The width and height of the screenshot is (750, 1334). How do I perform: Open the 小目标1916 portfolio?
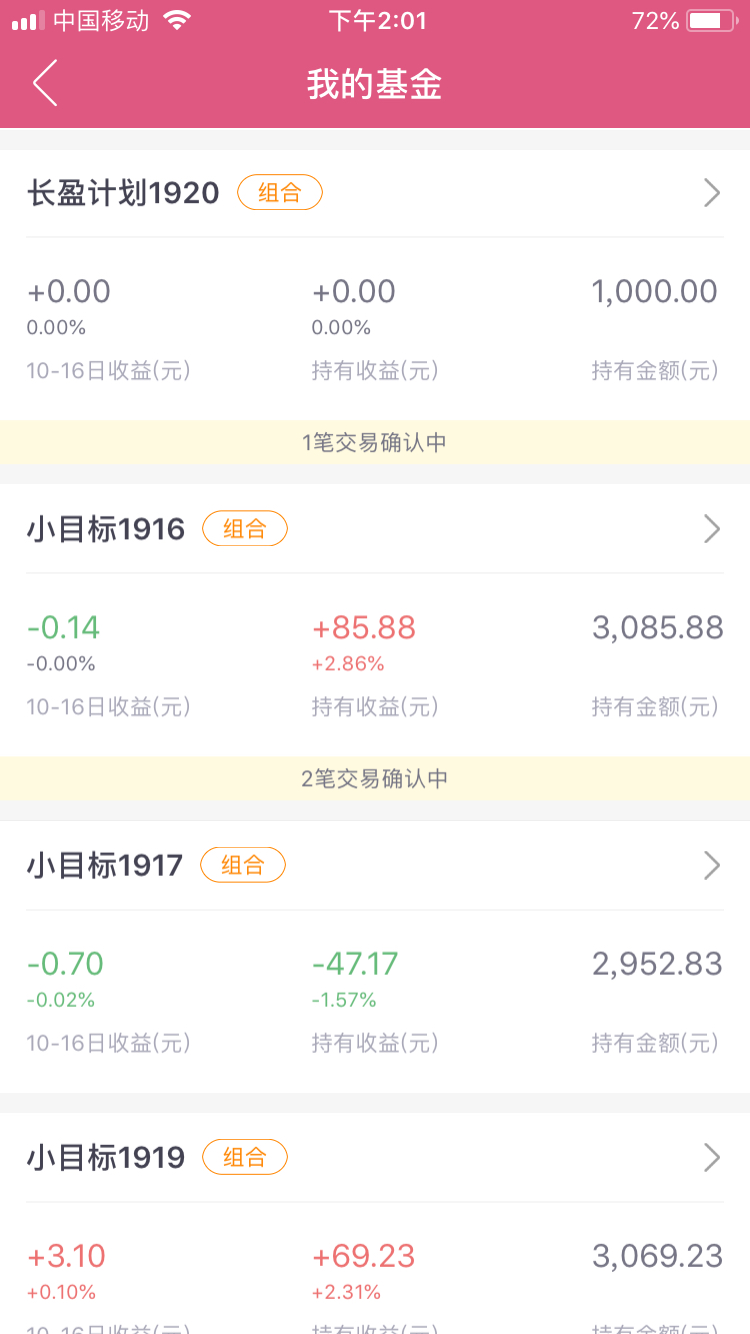pos(375,529)
